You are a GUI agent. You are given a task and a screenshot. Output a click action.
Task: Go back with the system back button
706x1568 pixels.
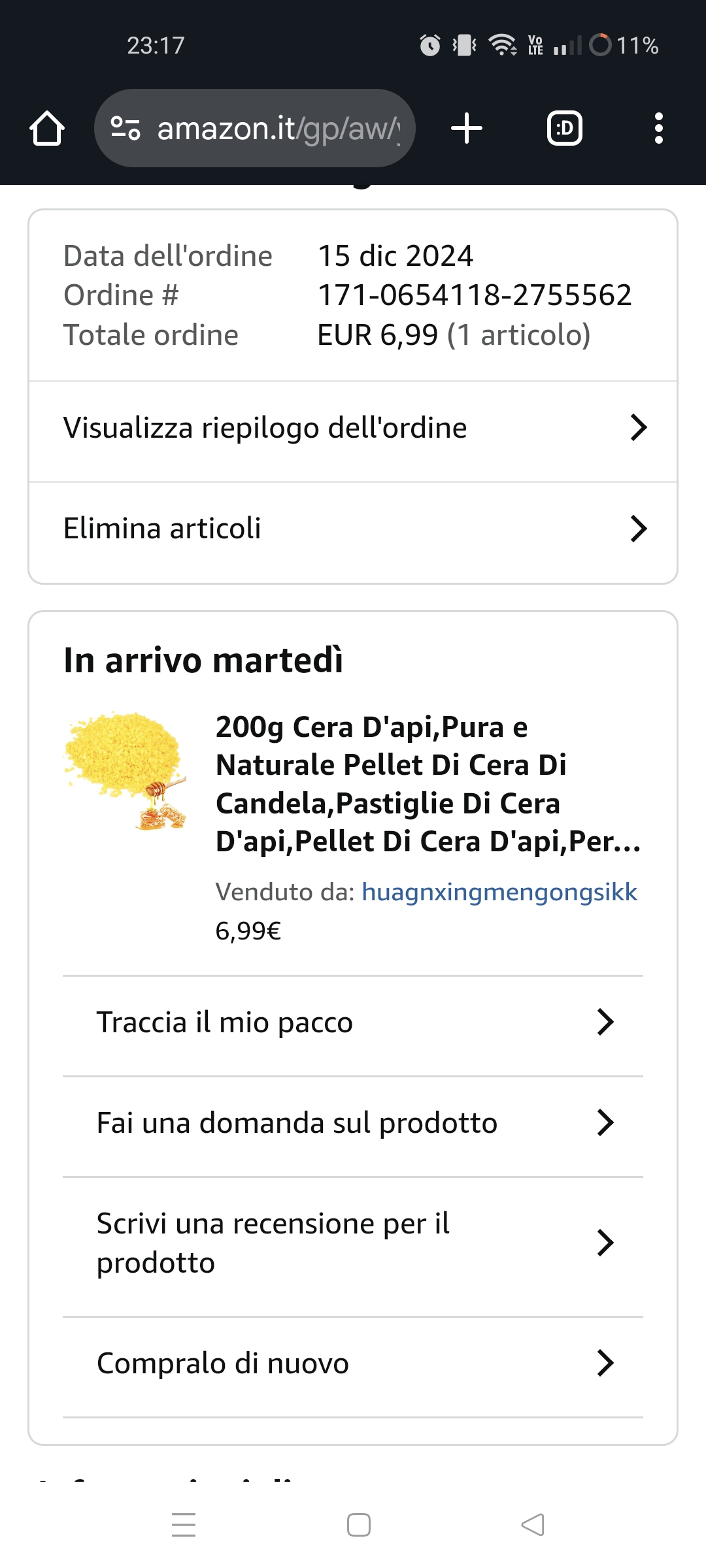533,1525
